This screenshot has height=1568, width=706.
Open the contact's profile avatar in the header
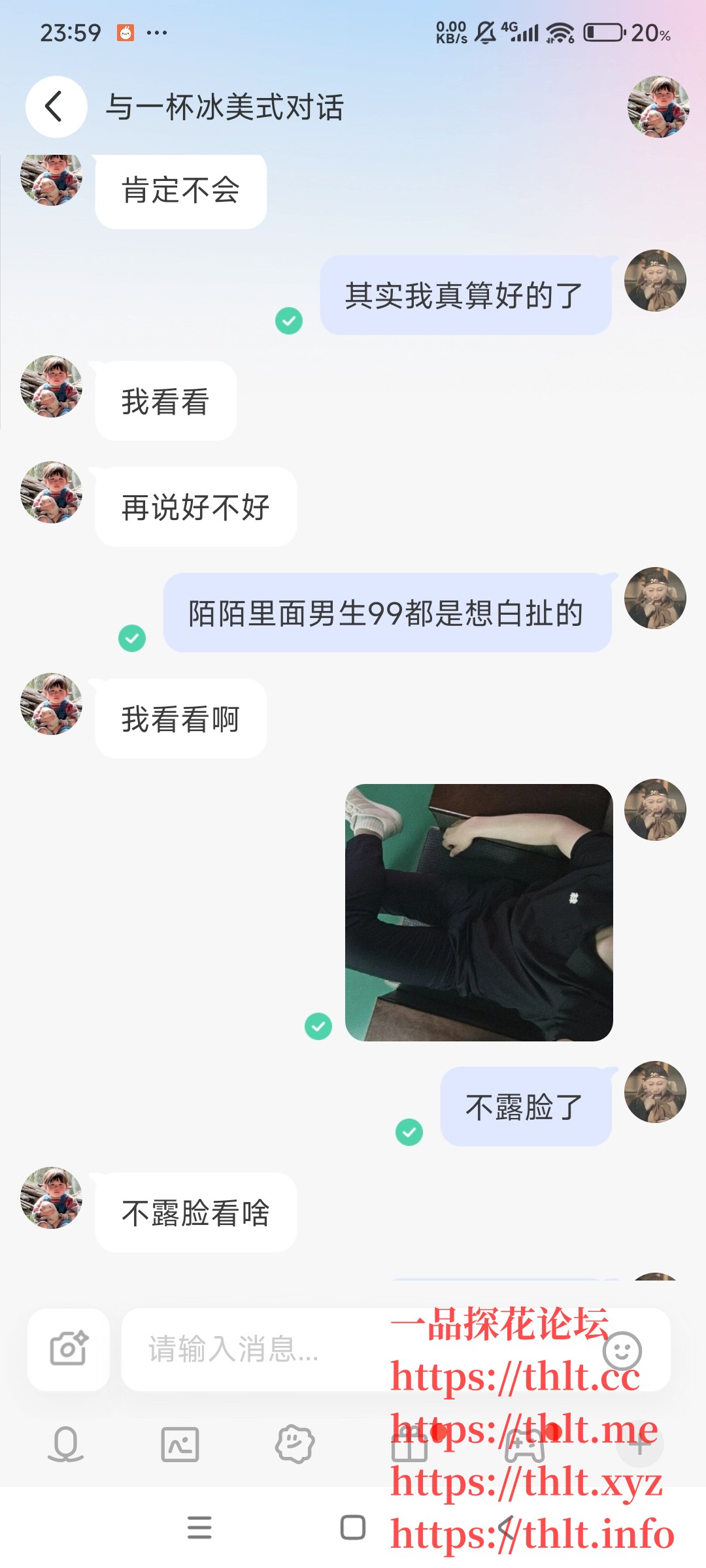coord(658,106)
